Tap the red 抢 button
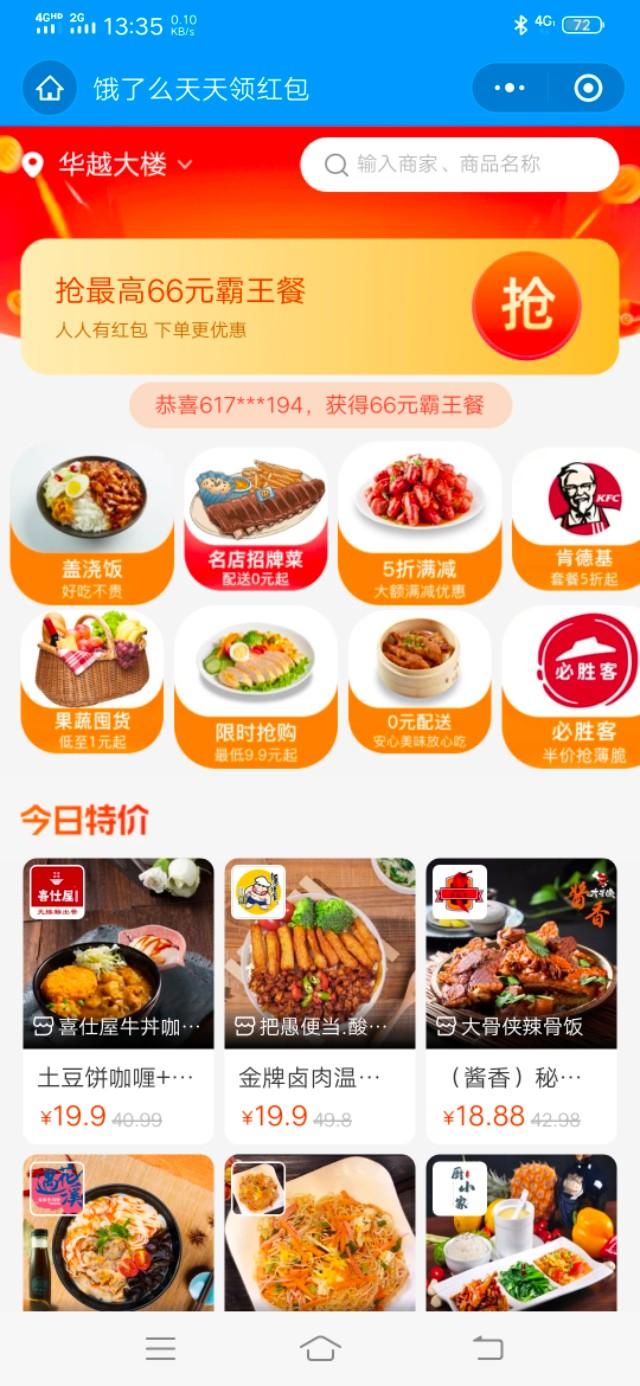The width and height of the screenshot is (640, 1386). [526, 304]
